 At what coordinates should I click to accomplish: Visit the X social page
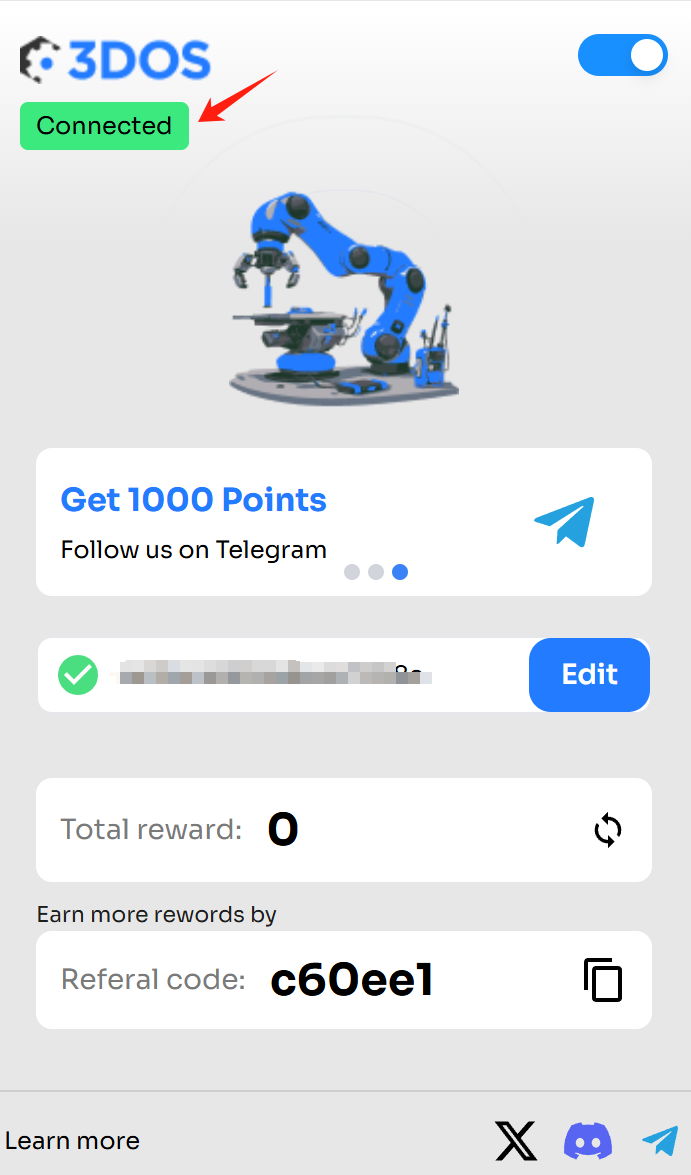[516, 1141]
